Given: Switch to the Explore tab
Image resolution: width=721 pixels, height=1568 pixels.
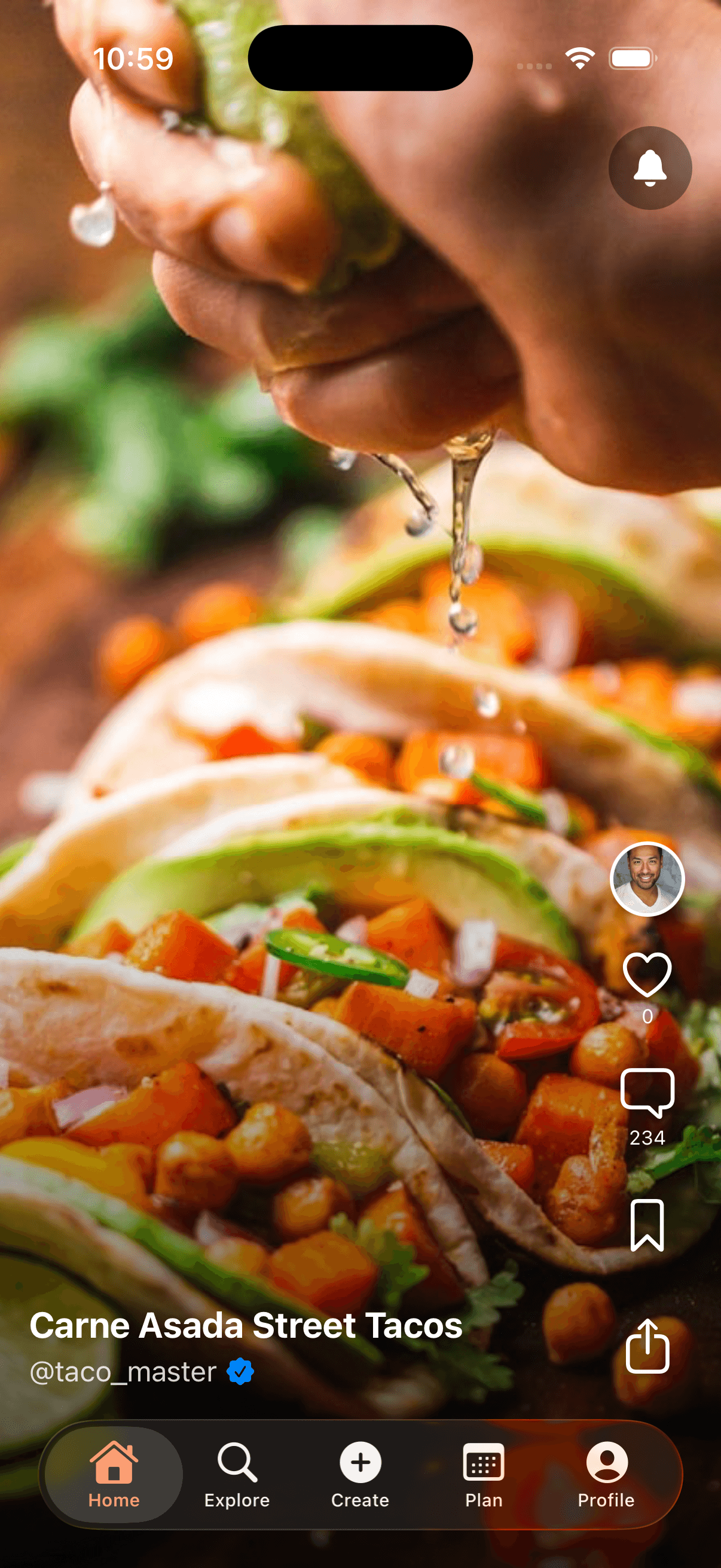Looking at the screenshot, I should click(x=238, y=1480).
